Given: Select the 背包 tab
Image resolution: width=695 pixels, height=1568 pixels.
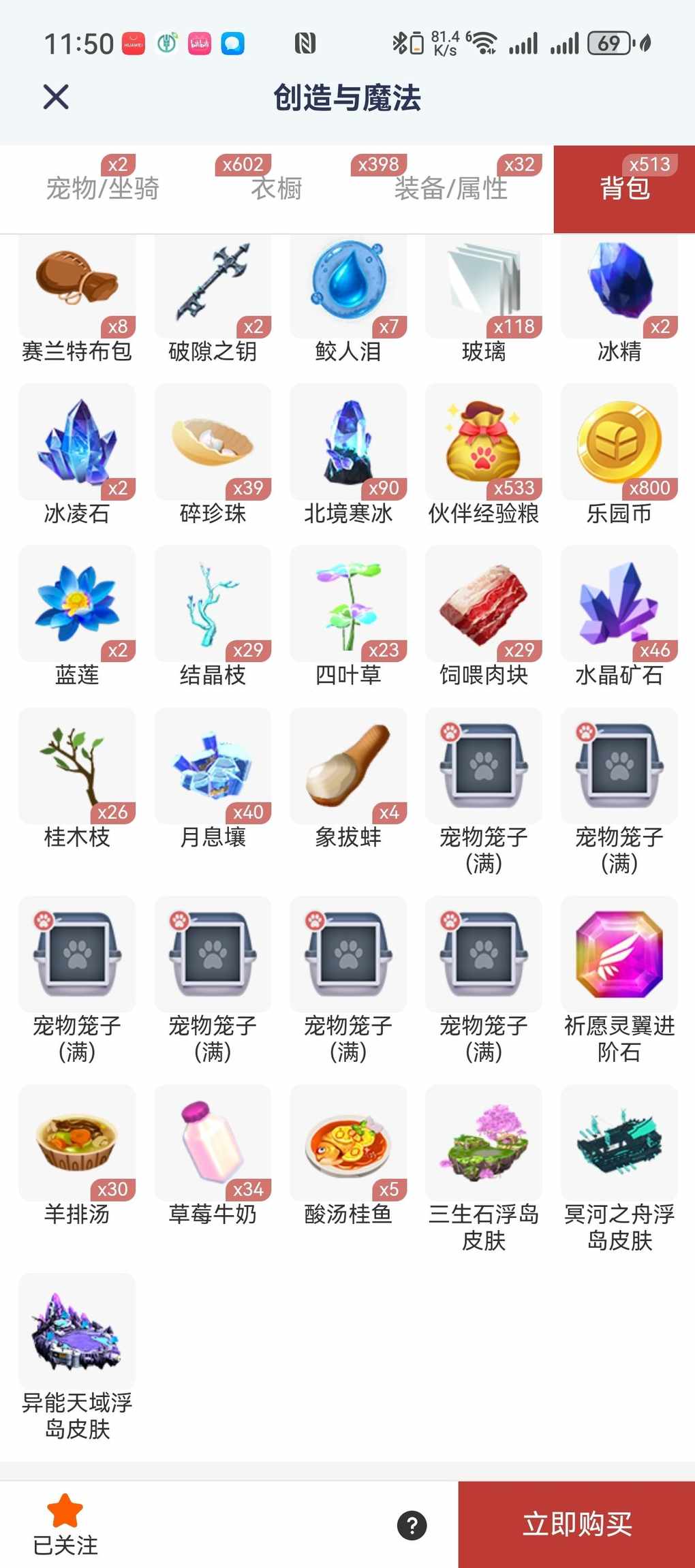Looking at the screenshot, I should (624, 188).
